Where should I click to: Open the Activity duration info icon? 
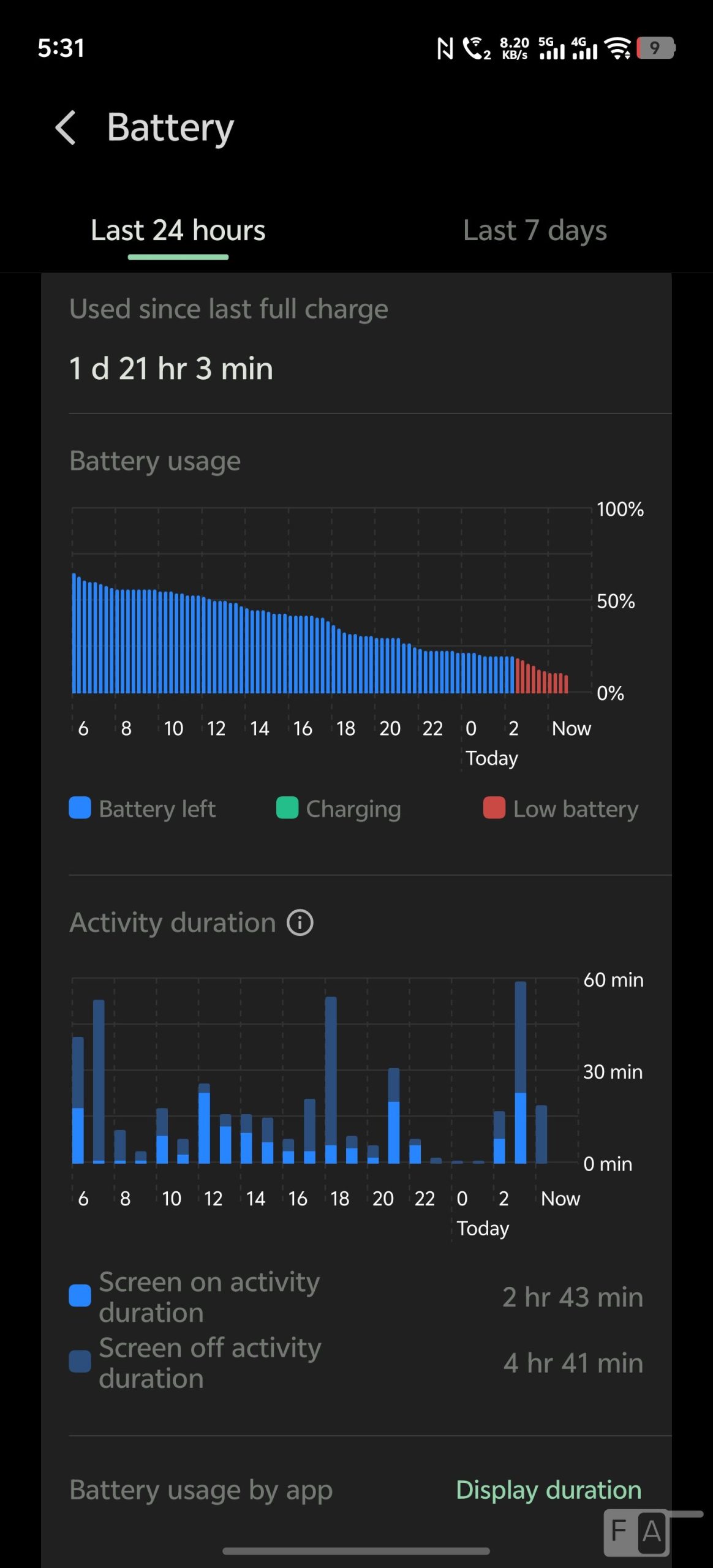pyautogui.click(x=300, y=922)
